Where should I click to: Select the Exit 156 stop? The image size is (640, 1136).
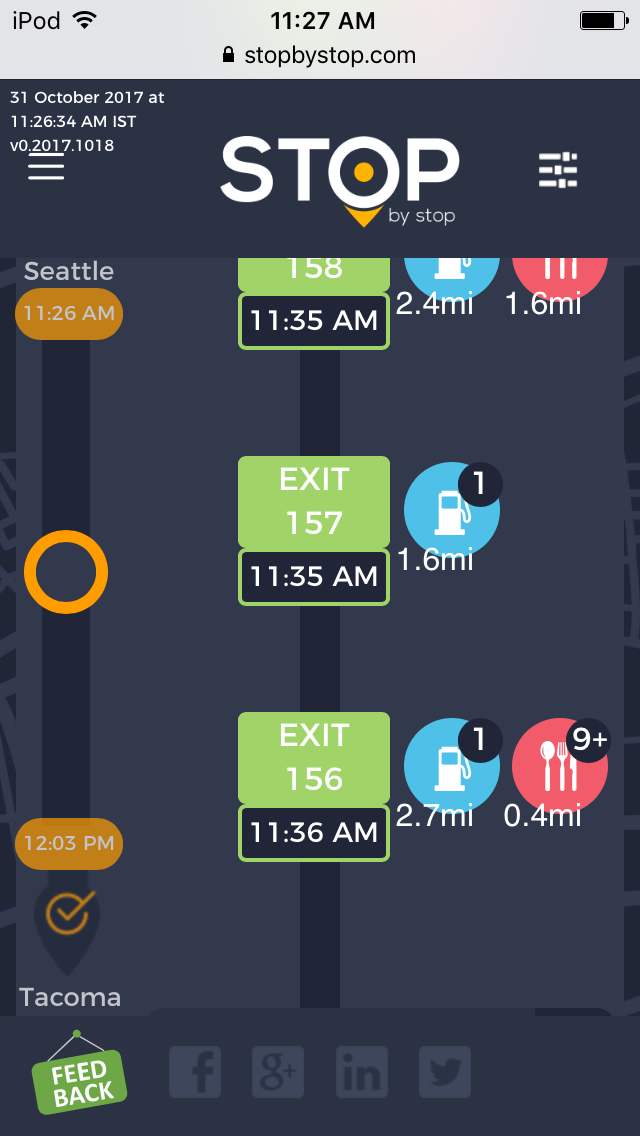[x=313, y=758]
